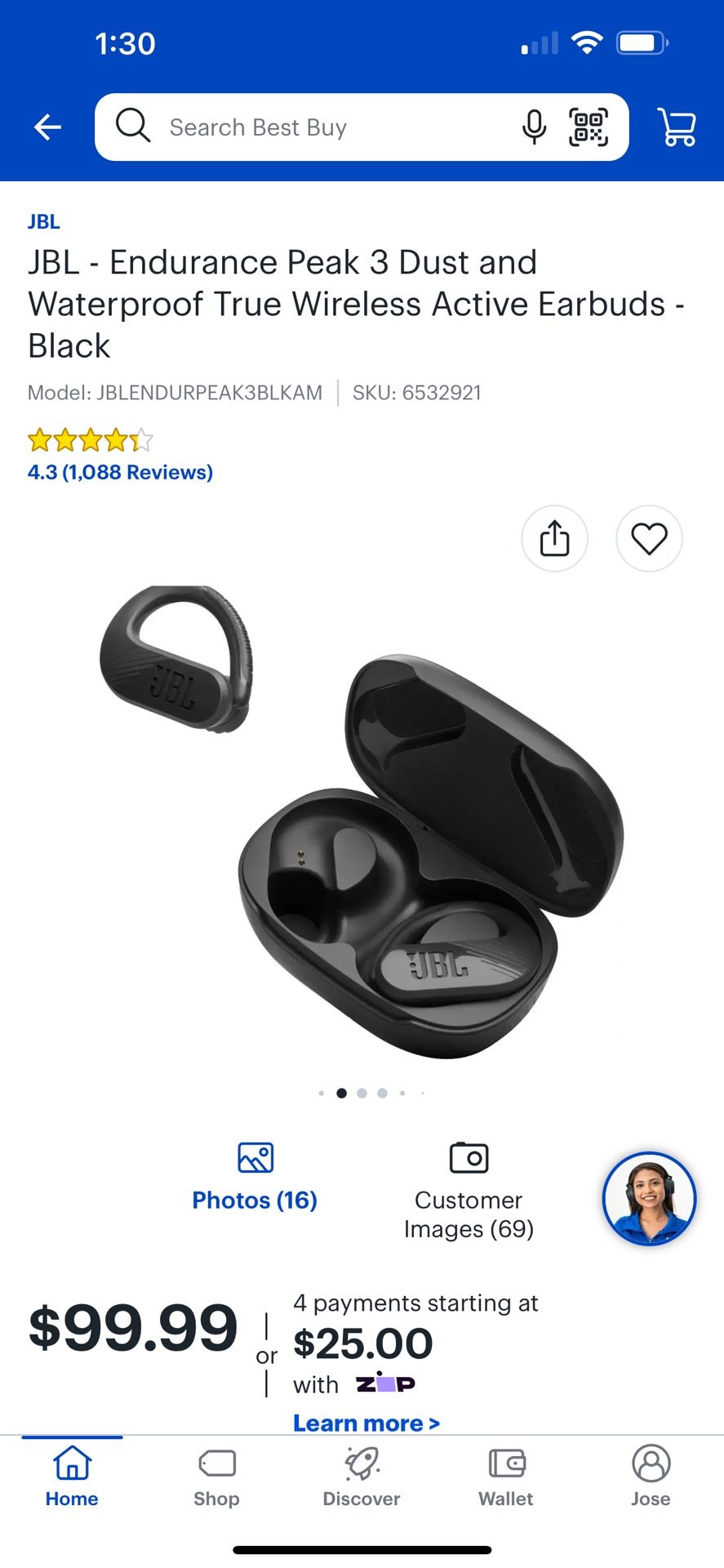Select the fourth image carousel dot

[x=382, y=1093]
